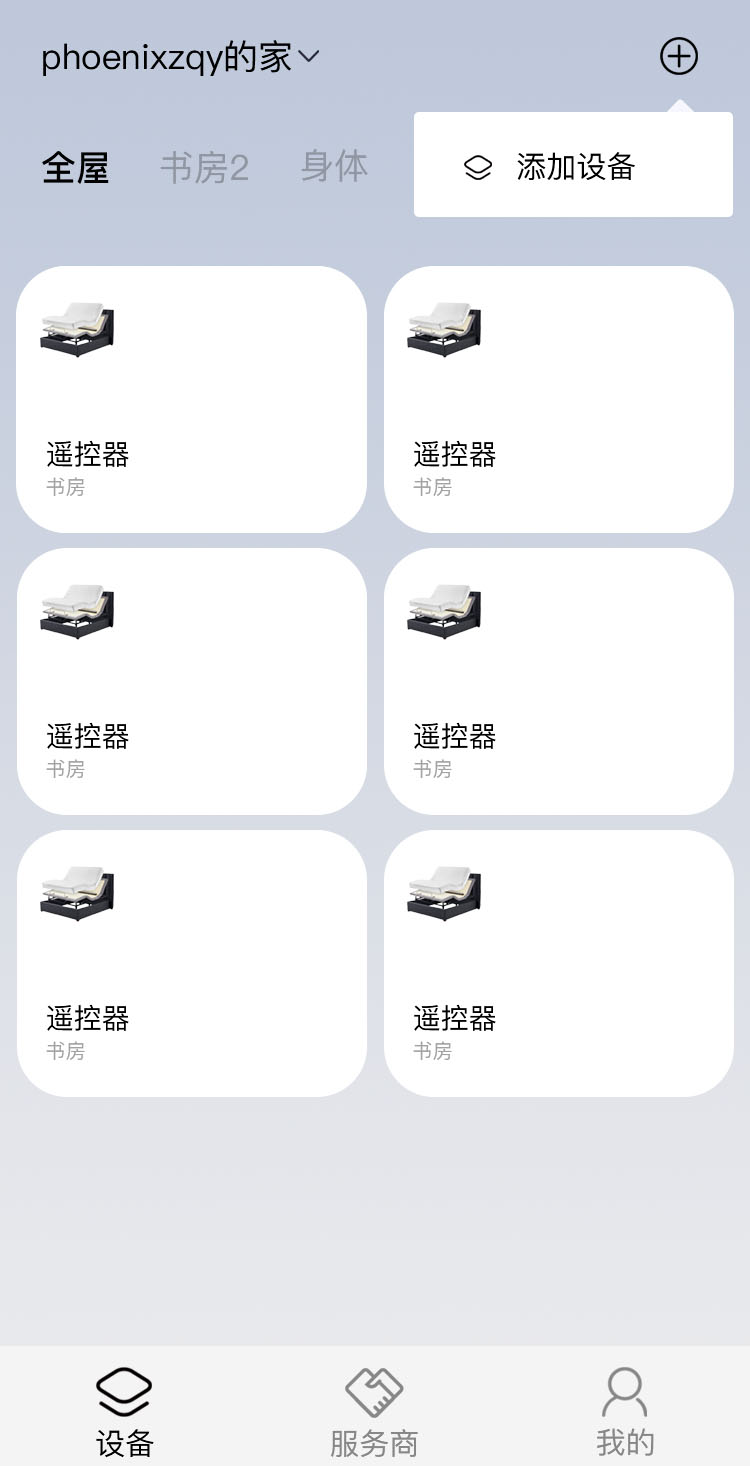Open the 我的 profile tab

625,1411
